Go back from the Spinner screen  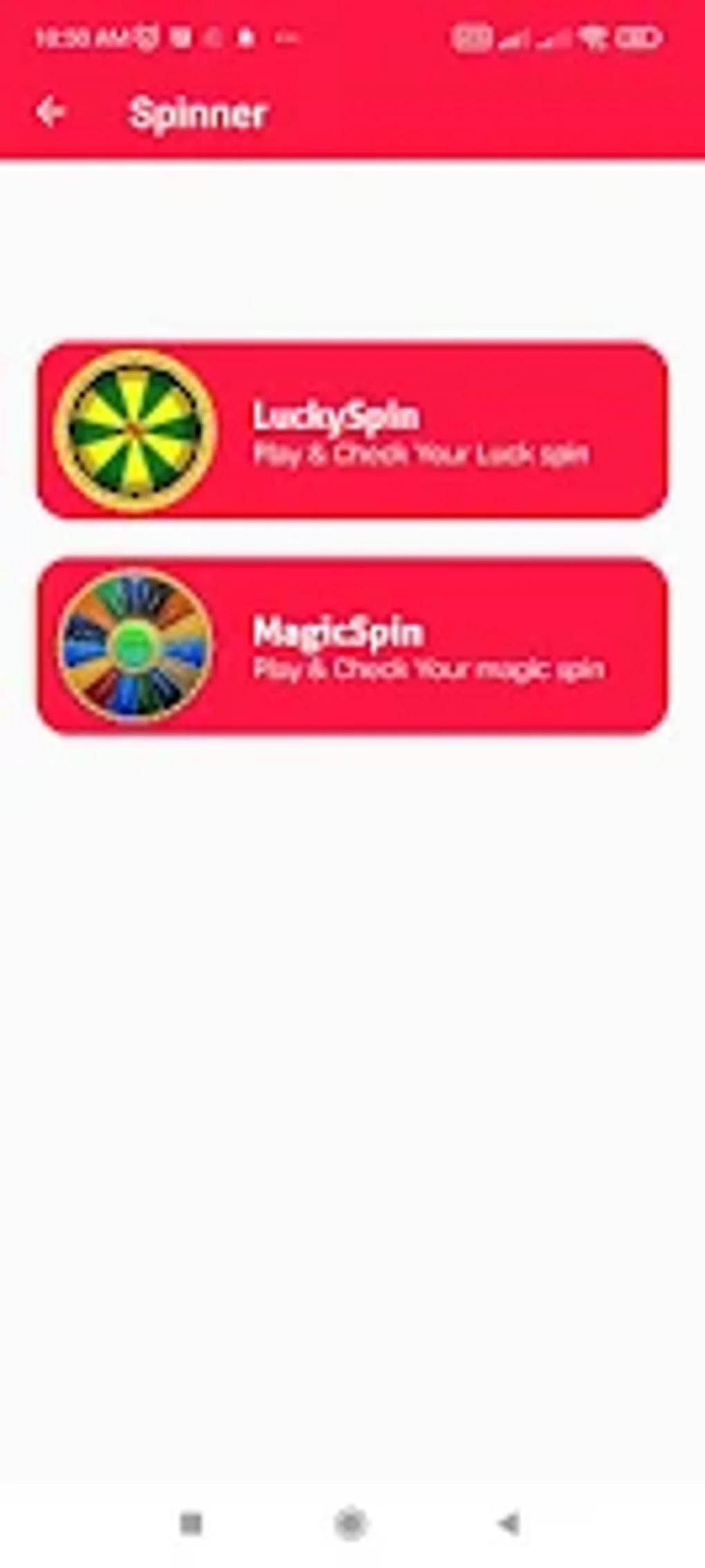tap(50, 112)
